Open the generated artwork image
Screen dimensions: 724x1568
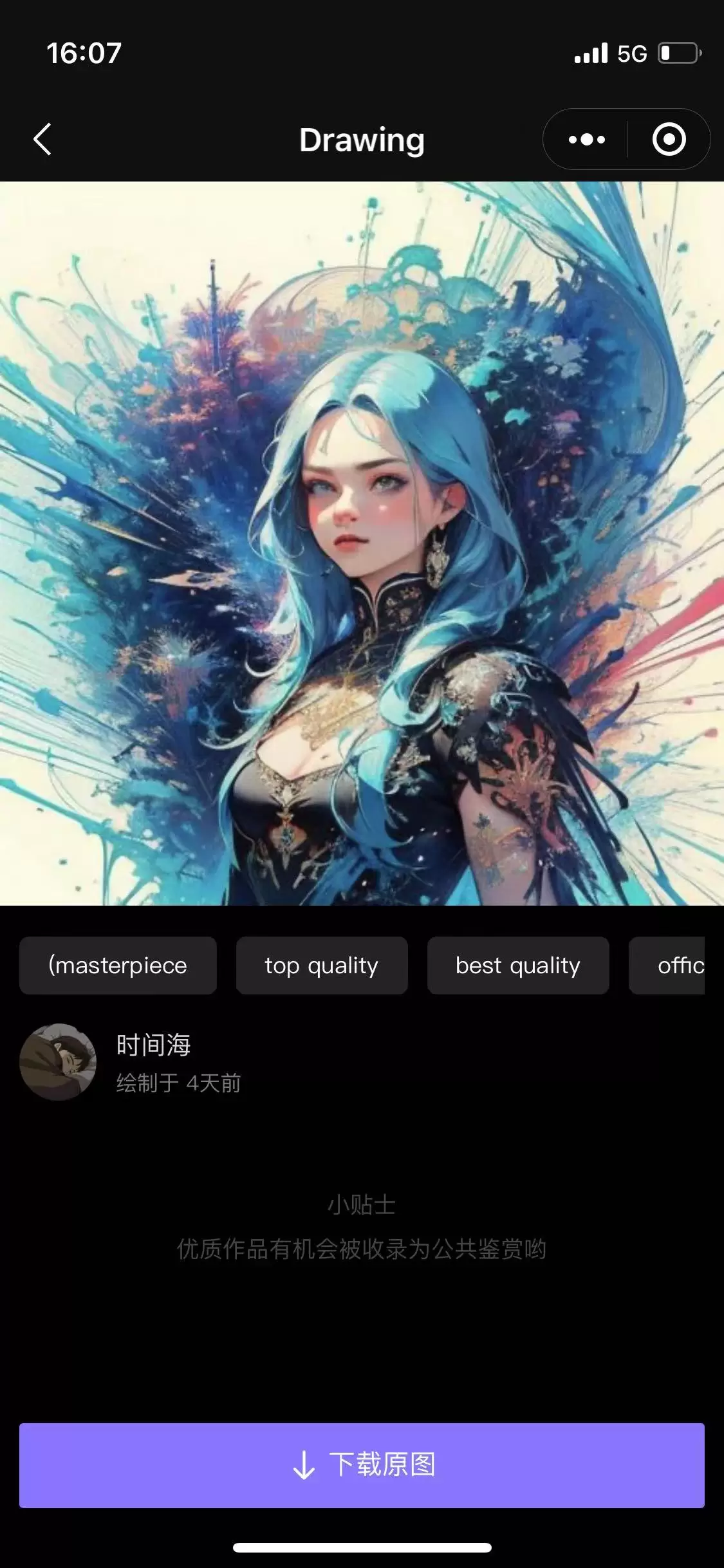362,543
